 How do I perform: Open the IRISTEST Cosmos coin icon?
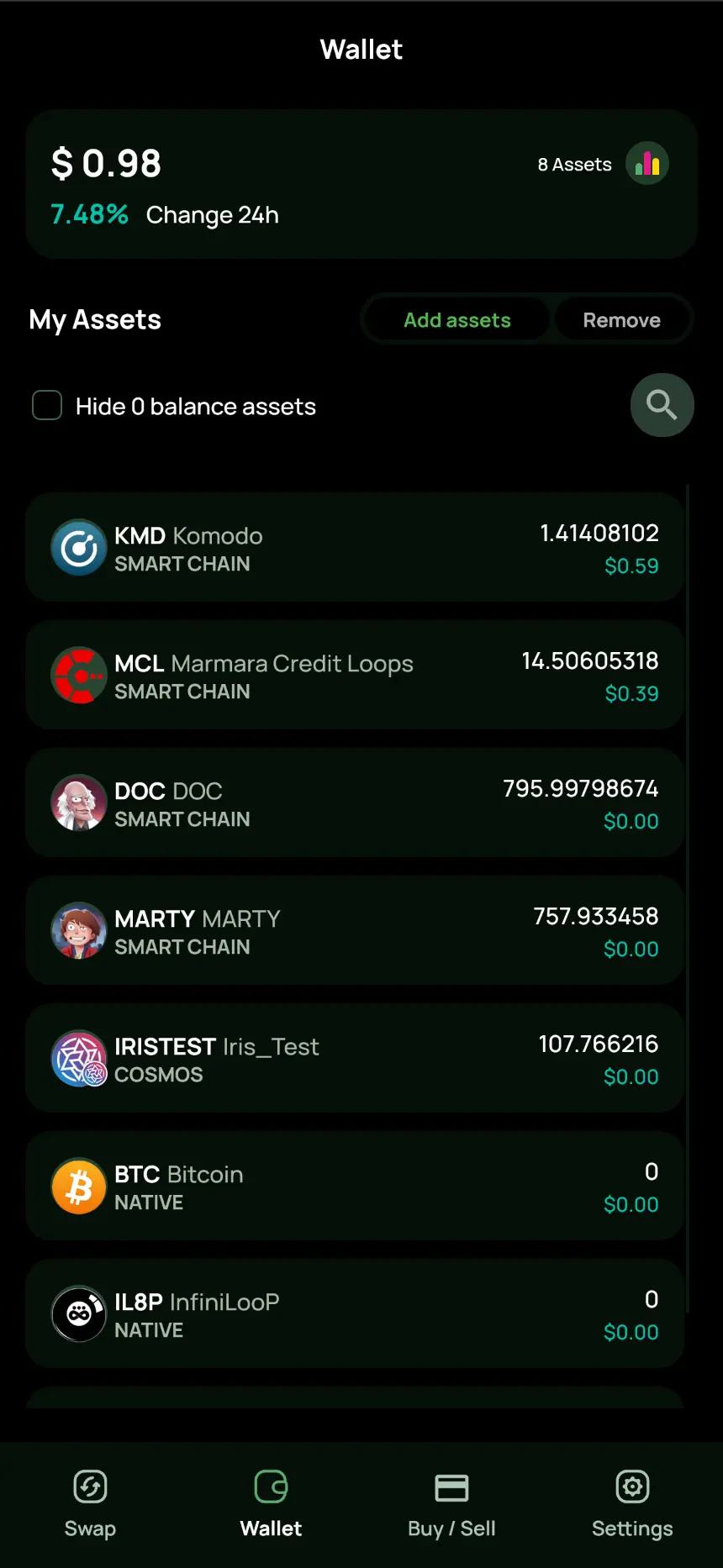pyautogui.click(x=78, y=1059)
